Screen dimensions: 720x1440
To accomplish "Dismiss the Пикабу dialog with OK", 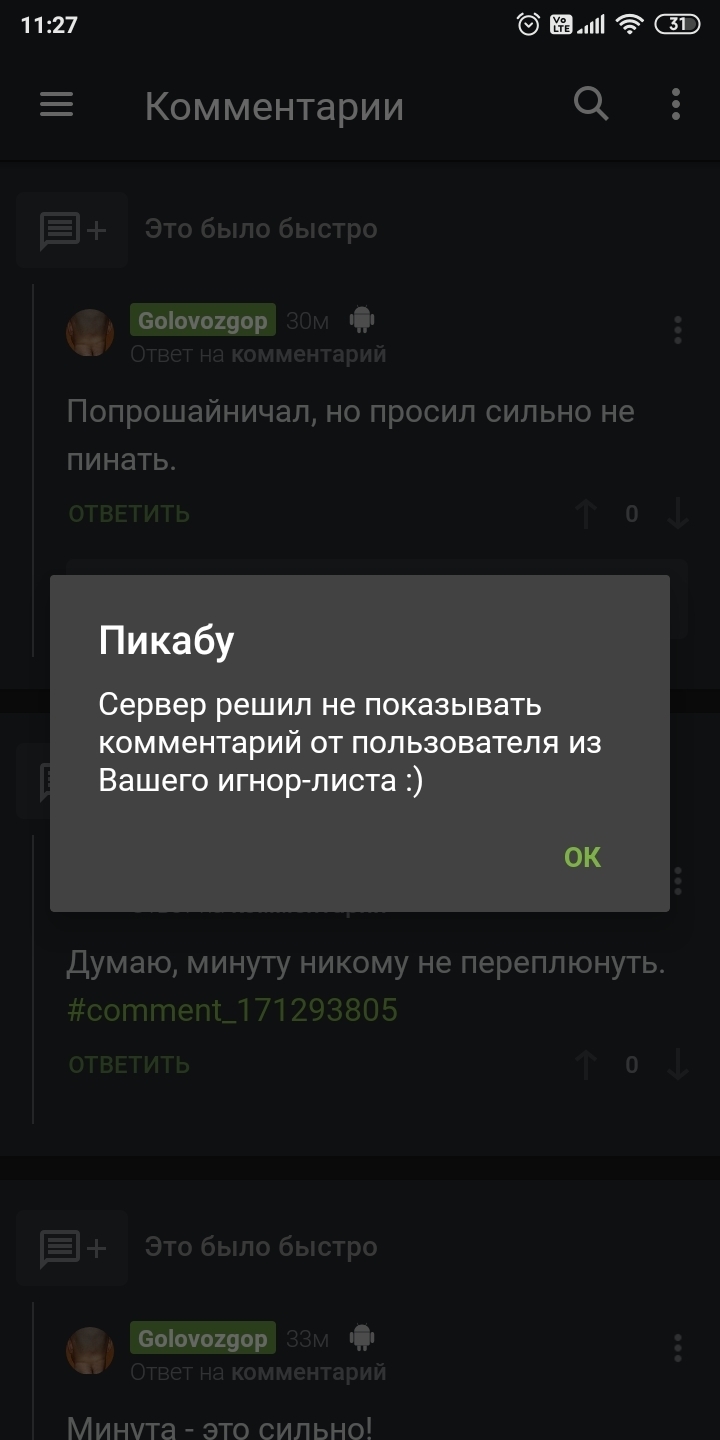I will pos(582,857).
